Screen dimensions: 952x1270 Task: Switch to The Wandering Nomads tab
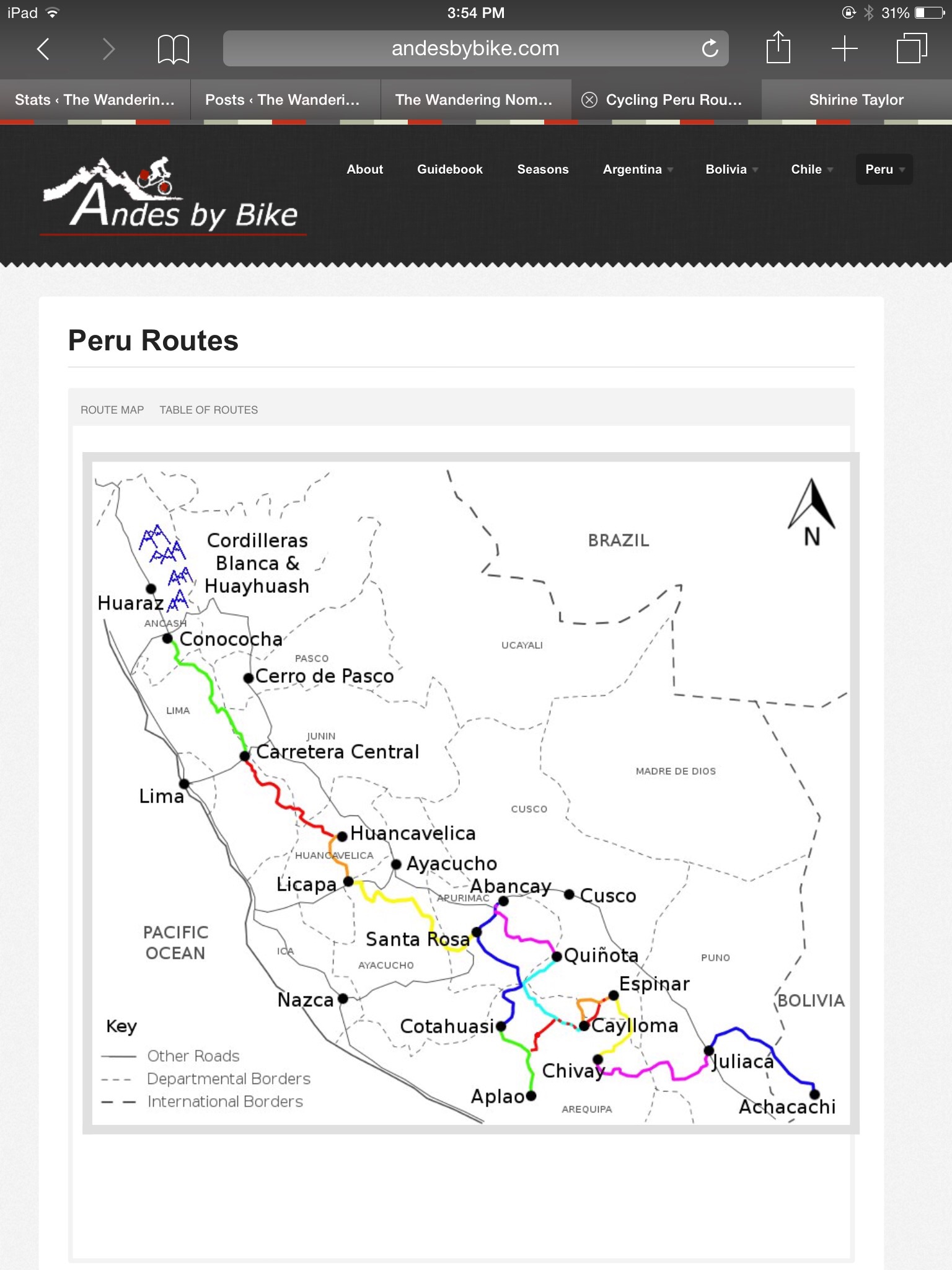click(474, 100)
